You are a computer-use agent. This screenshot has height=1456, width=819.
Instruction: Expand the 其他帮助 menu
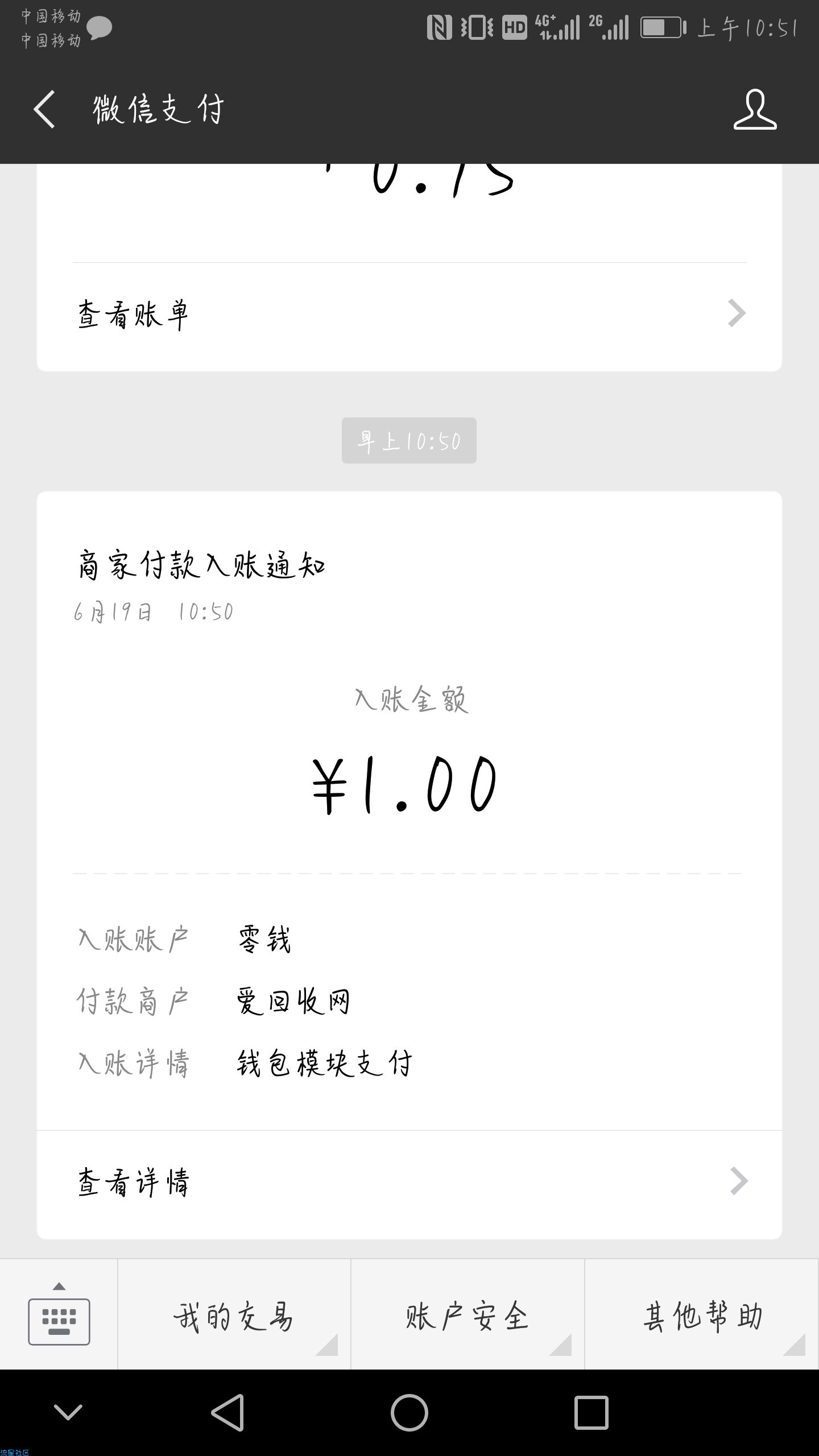pos(702,1315)
